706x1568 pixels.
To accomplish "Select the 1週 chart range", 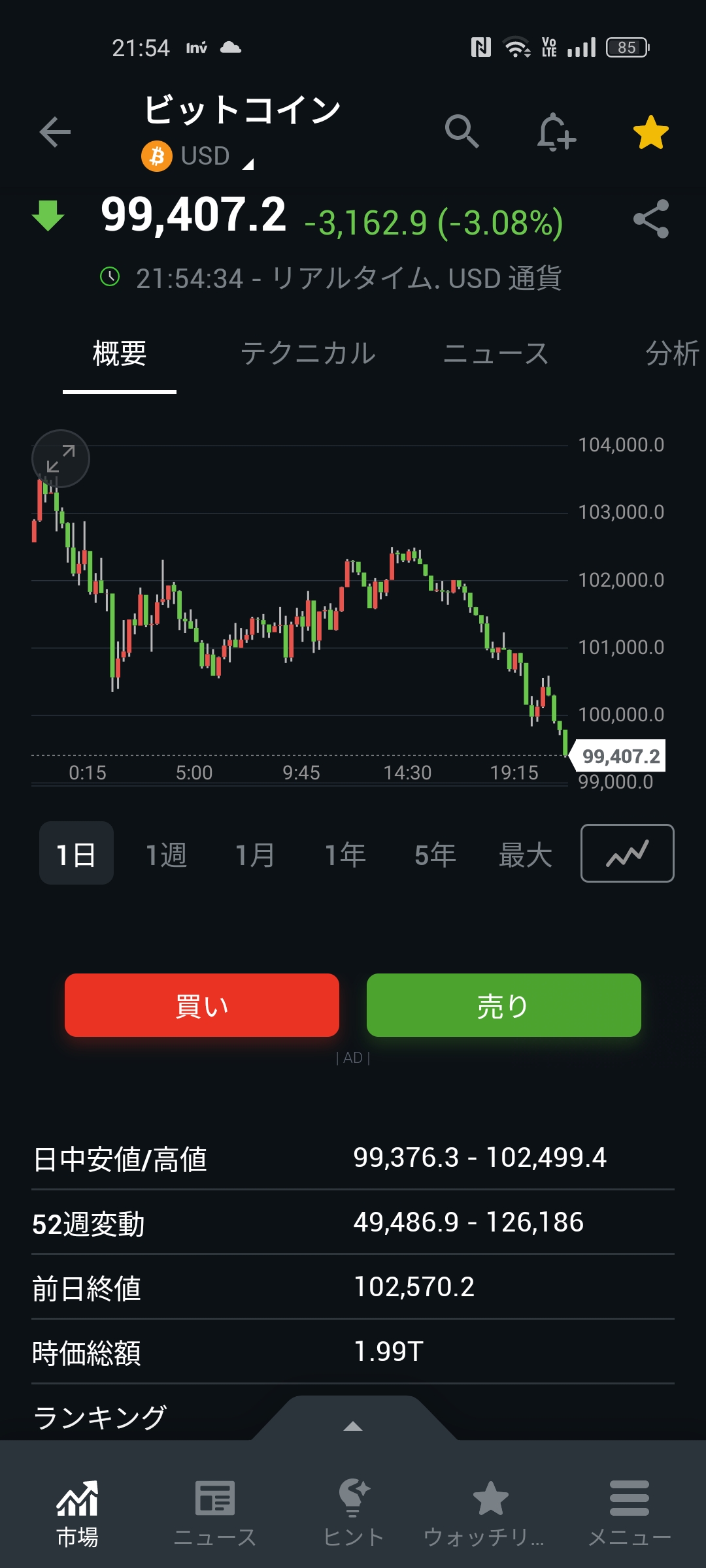I will click(166, 855).
